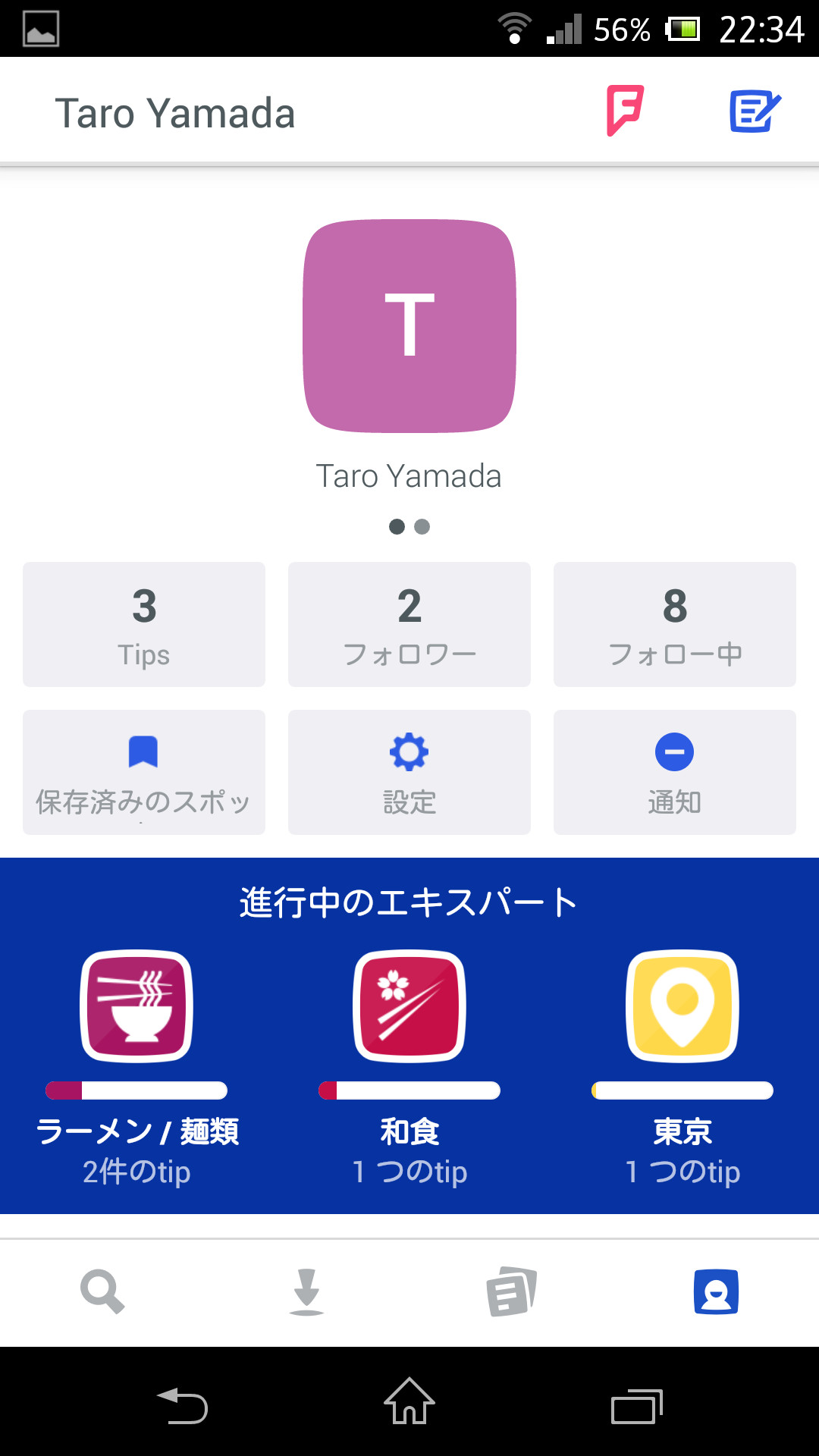The image size is (819, 1456).
Task: Tap the compose tip icon
Action: (755, 110)
